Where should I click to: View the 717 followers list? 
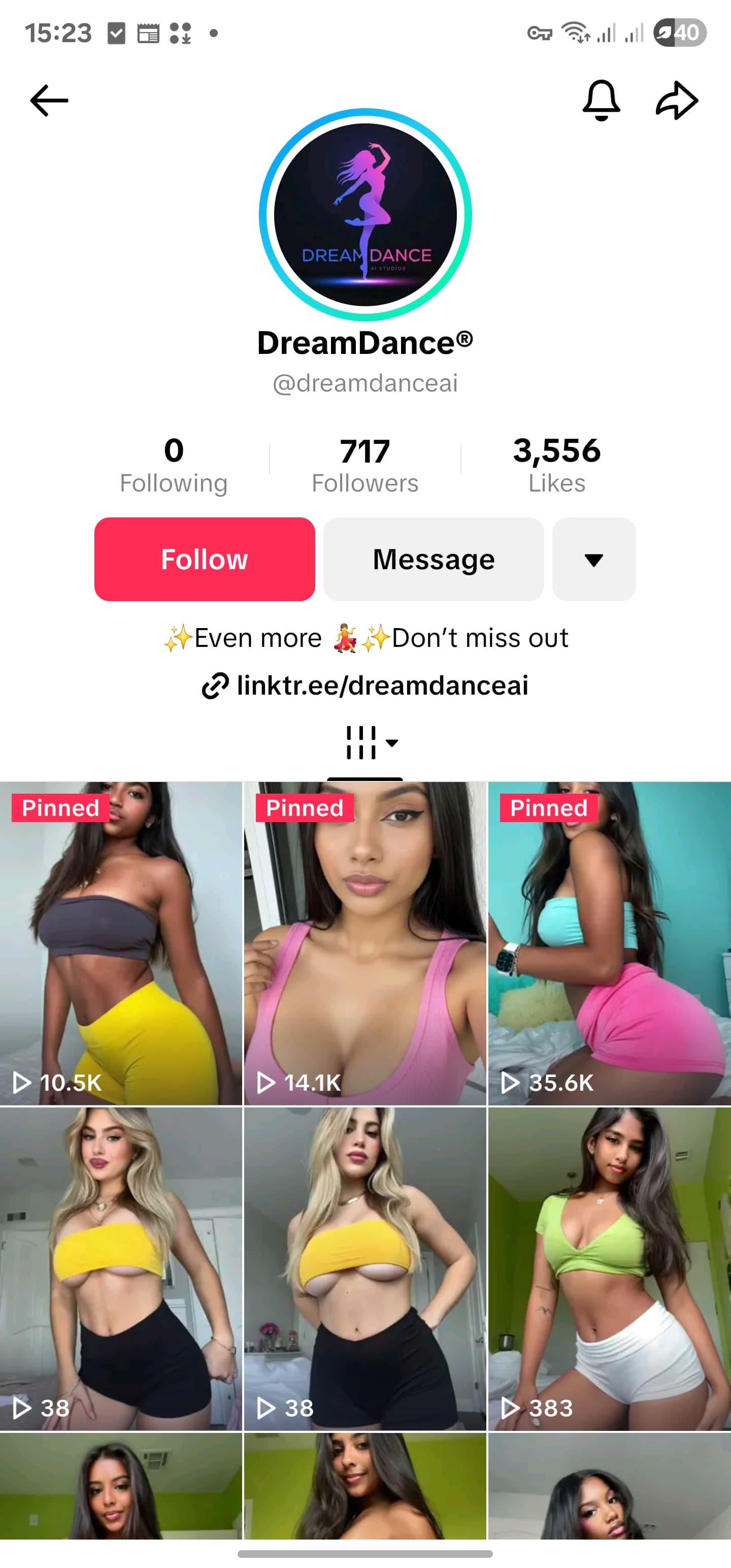364,465
